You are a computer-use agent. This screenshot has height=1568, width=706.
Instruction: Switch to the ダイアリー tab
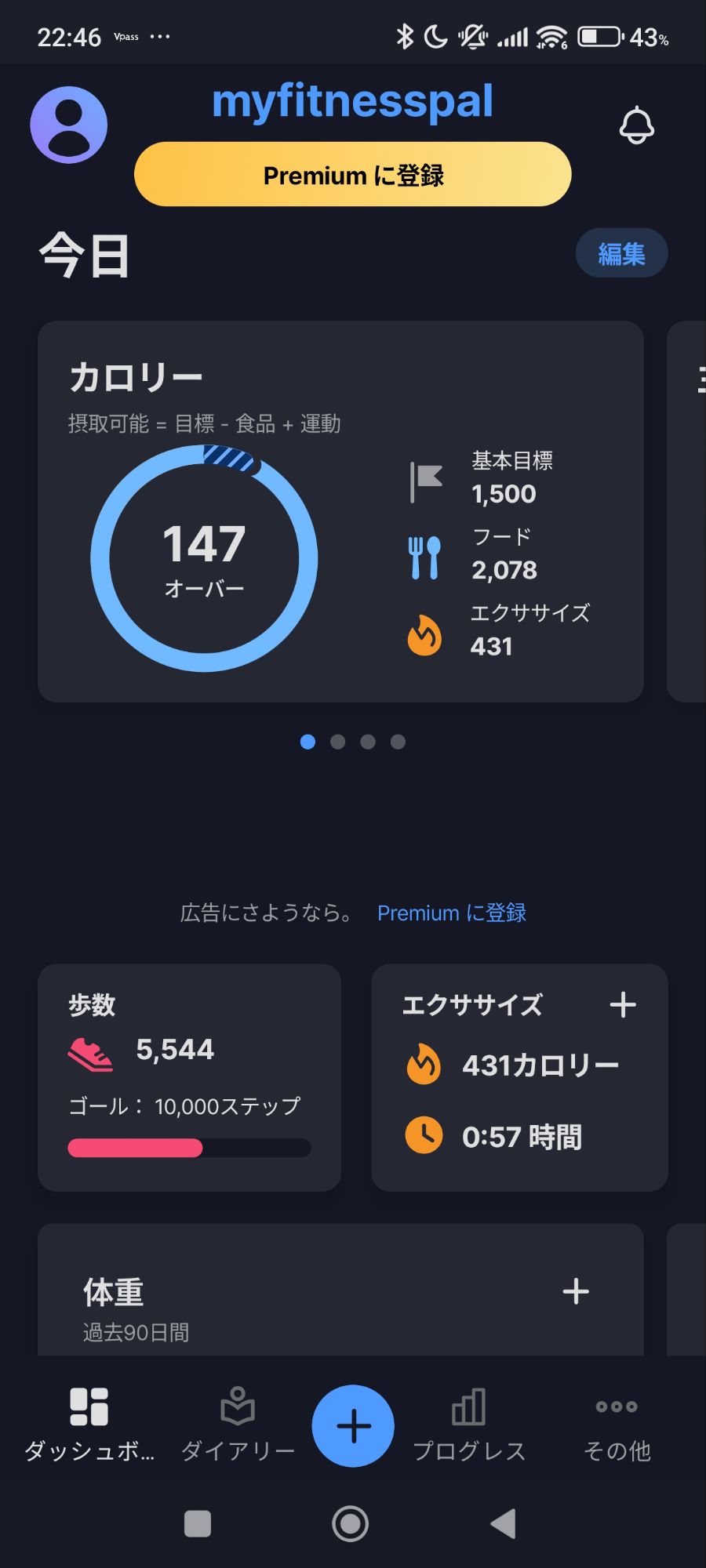tap(238, 1425)
